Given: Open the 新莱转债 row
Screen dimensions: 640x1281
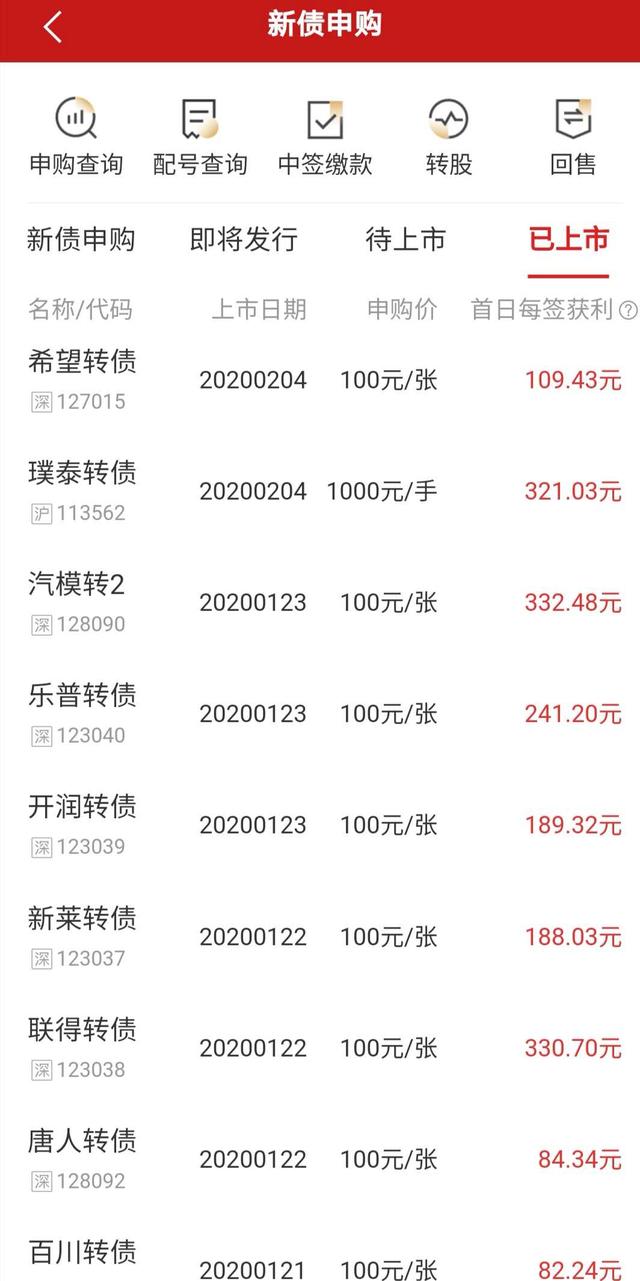Looking at the screenshot, I should coord(320,937).
